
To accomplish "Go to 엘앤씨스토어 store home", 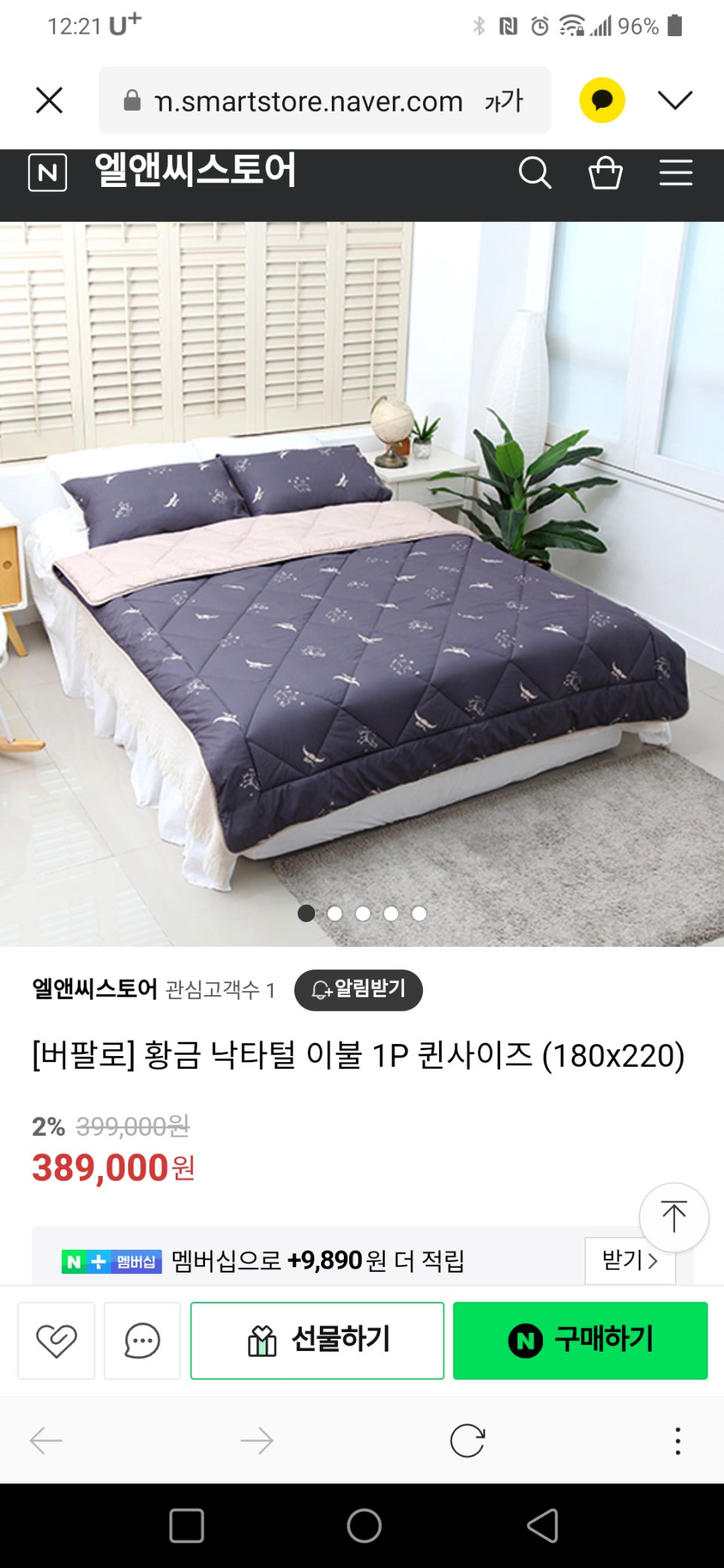I will point(195,170).
